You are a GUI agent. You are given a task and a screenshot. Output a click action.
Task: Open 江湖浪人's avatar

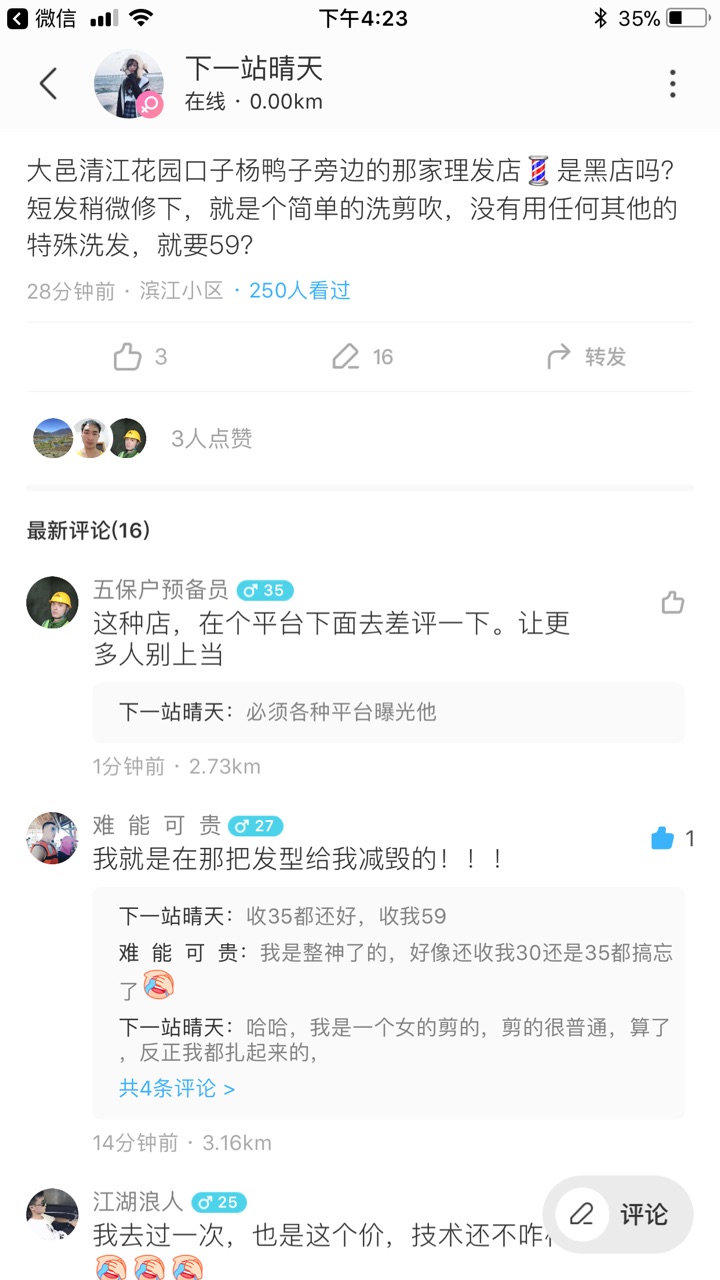click(52, 1214)
